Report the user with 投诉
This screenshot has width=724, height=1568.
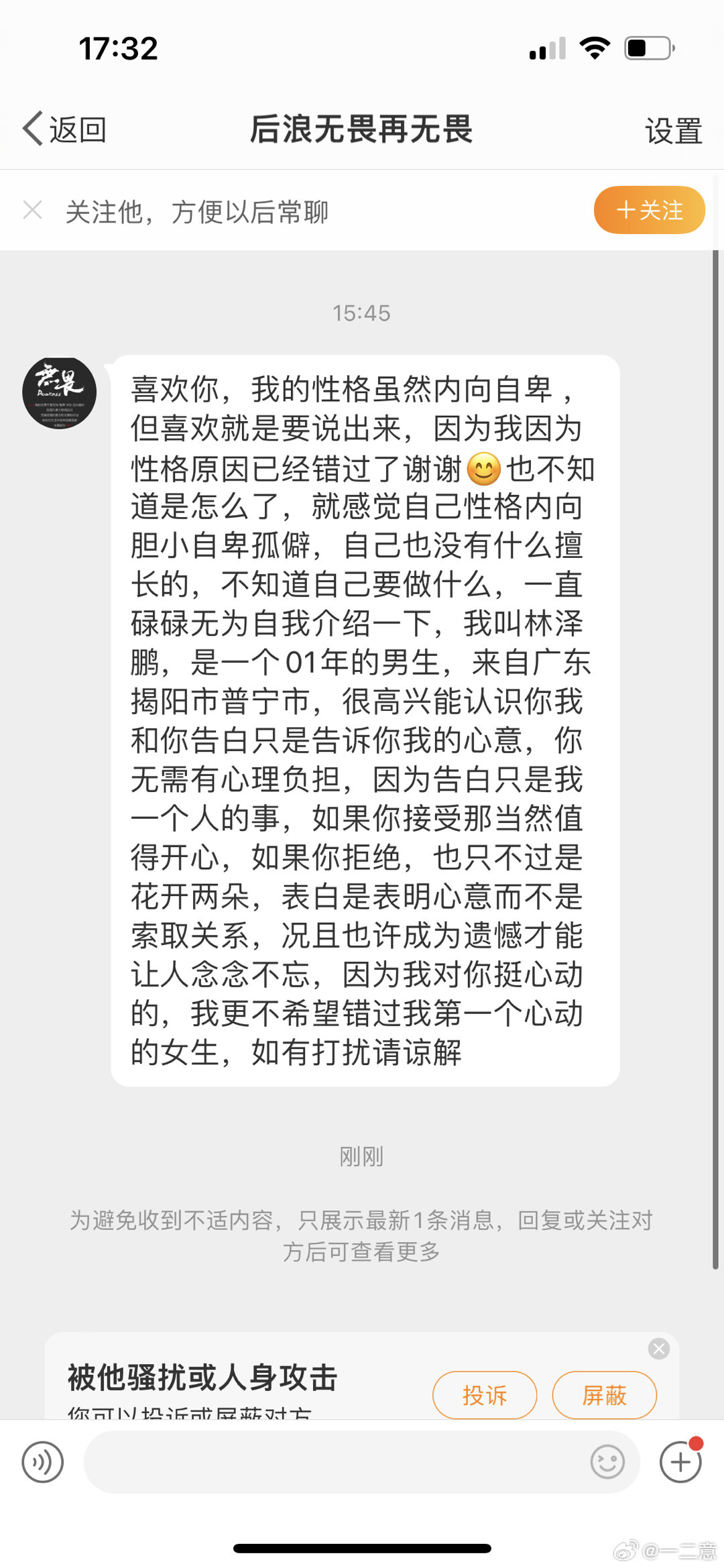tap(485, 1395)
